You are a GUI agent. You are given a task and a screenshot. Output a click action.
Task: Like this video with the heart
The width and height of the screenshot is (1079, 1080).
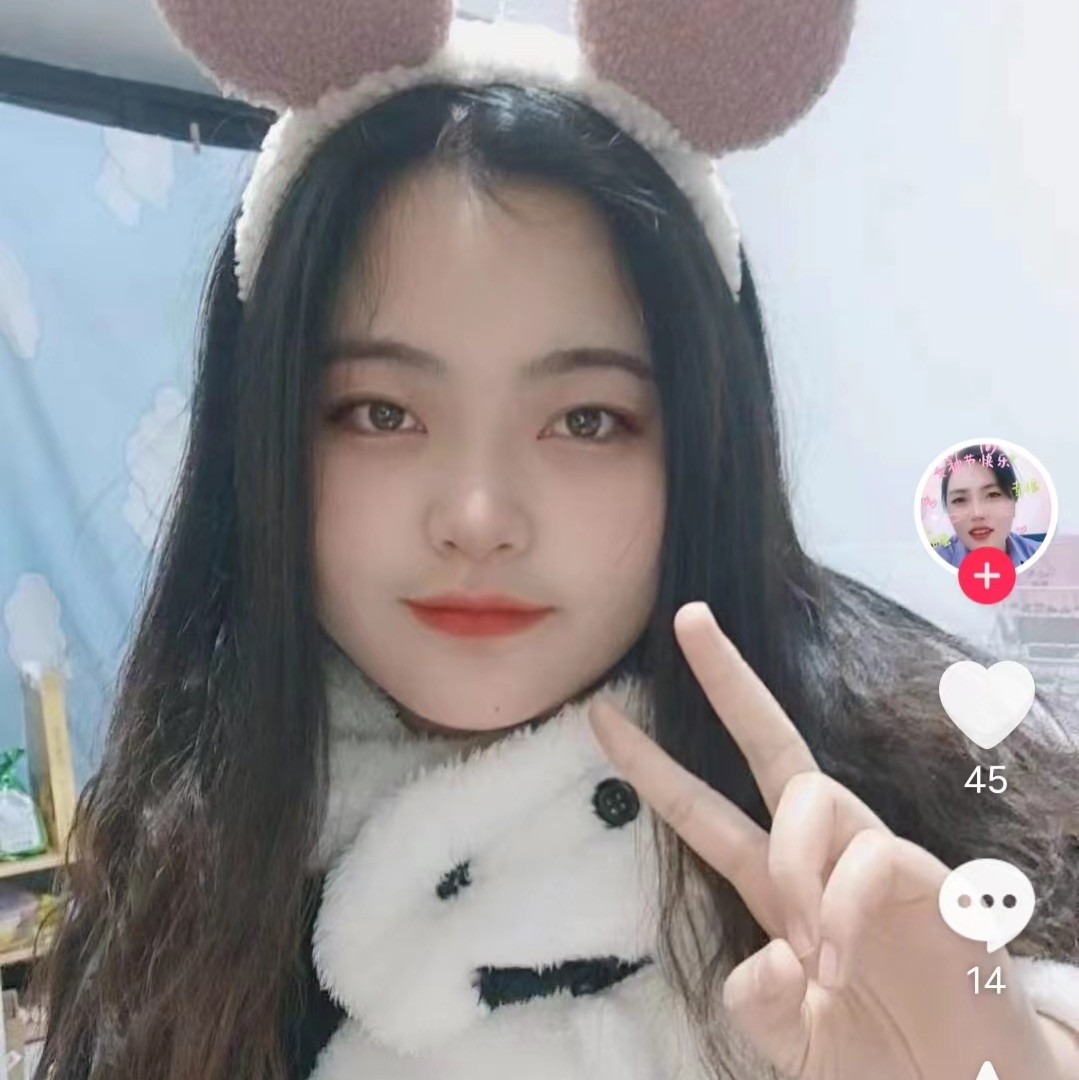click(x=986, y=704)
